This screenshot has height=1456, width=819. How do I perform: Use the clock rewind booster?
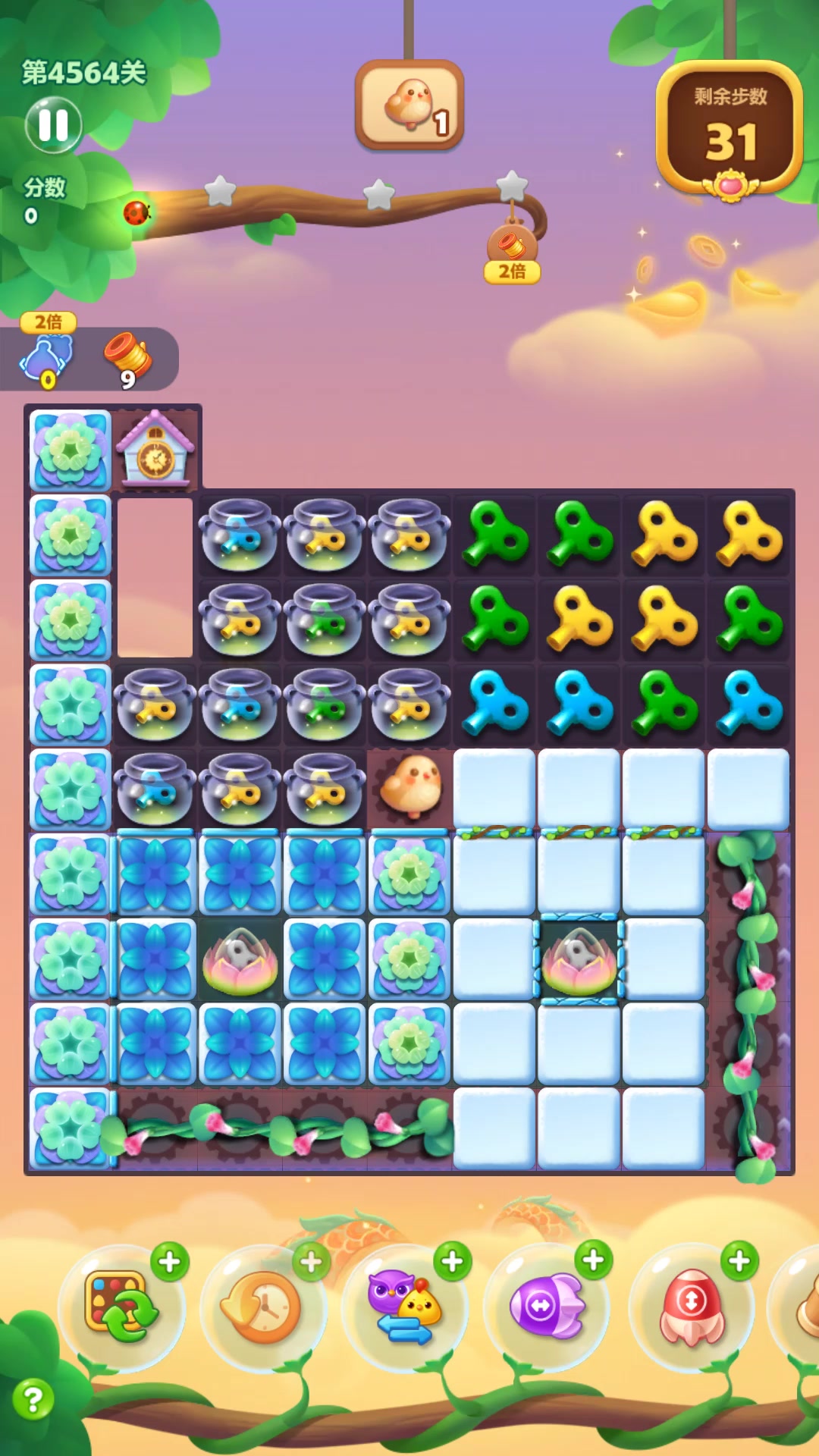point(261,1307)
